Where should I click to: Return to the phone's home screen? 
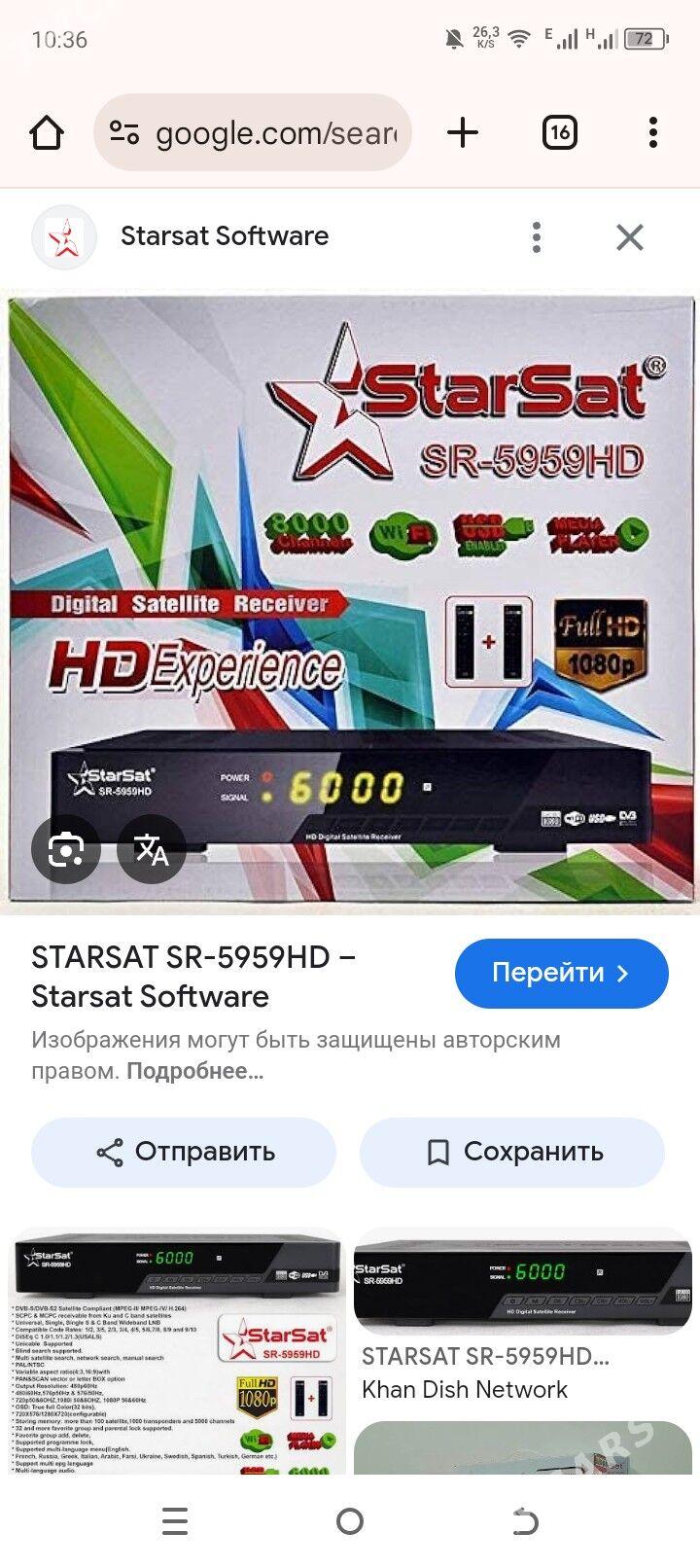pyautogui.click(x=350, y=1520)
